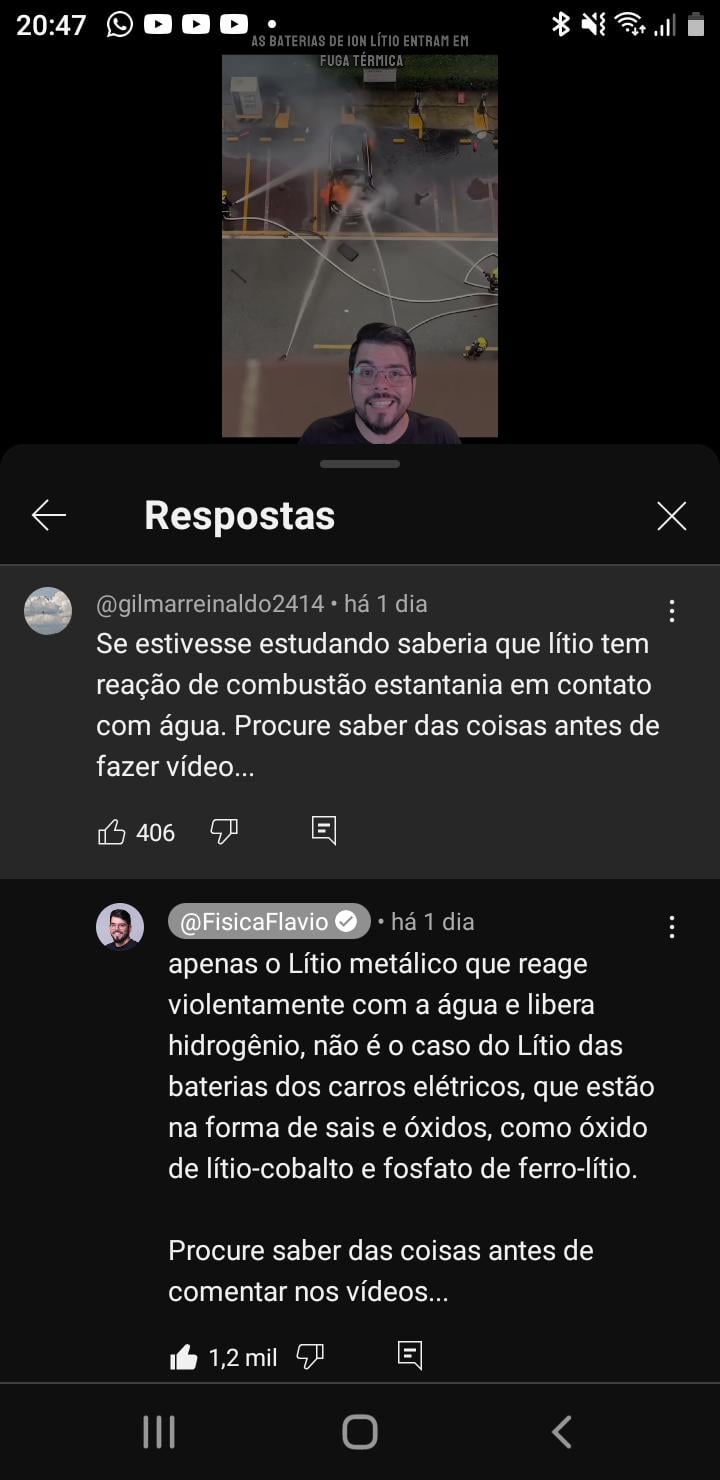Dislike FisicaFlavio's reply
The image size is (720, 1480).
pyautogui.click(x=310, y=1356)
